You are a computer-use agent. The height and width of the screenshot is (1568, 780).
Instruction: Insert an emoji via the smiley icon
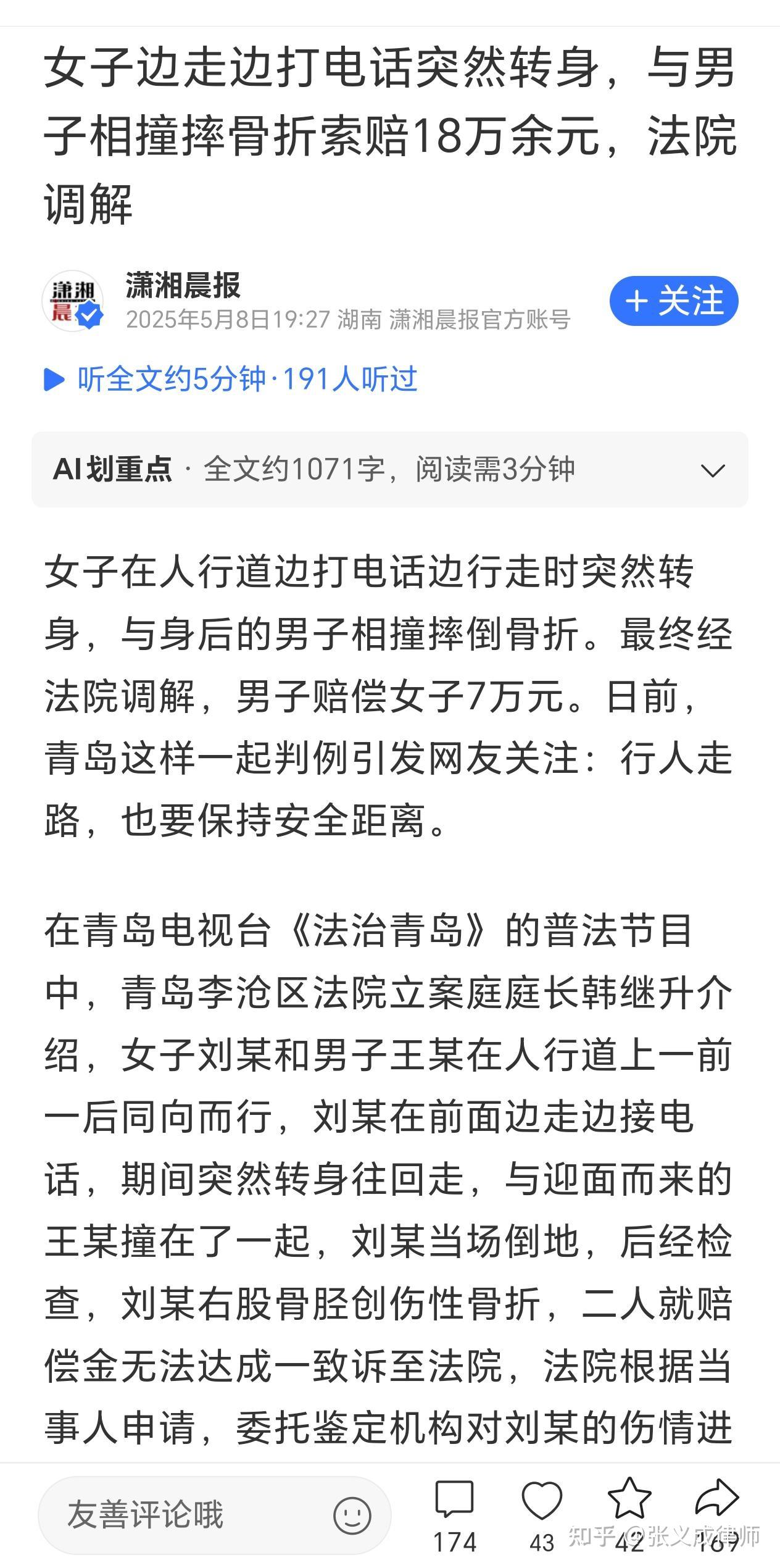[352, 1515]
